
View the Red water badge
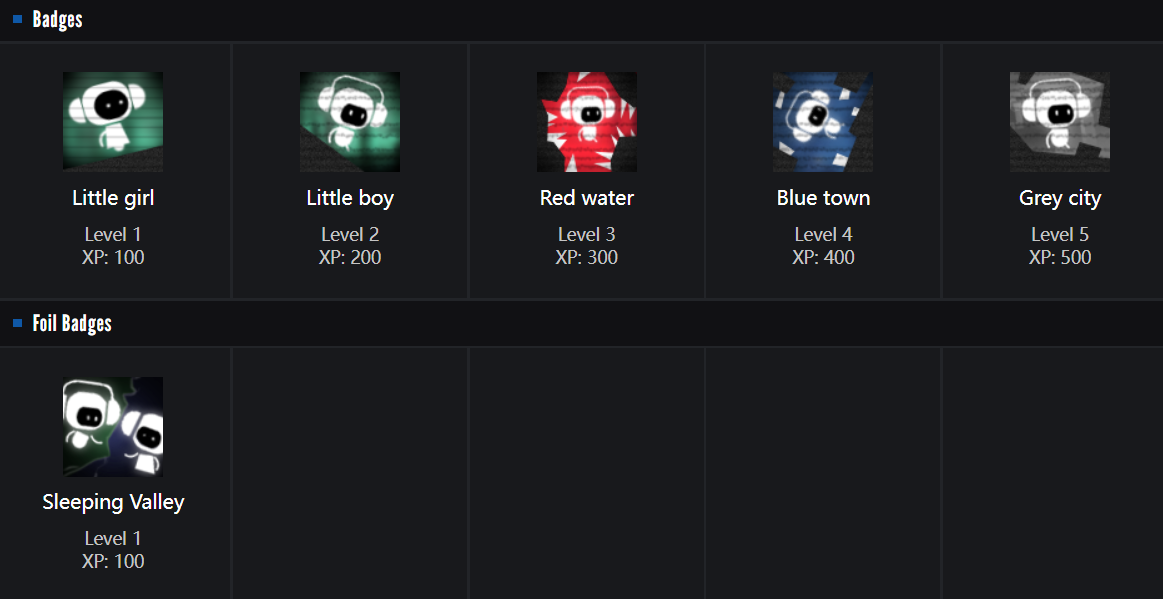click(587, 122)
